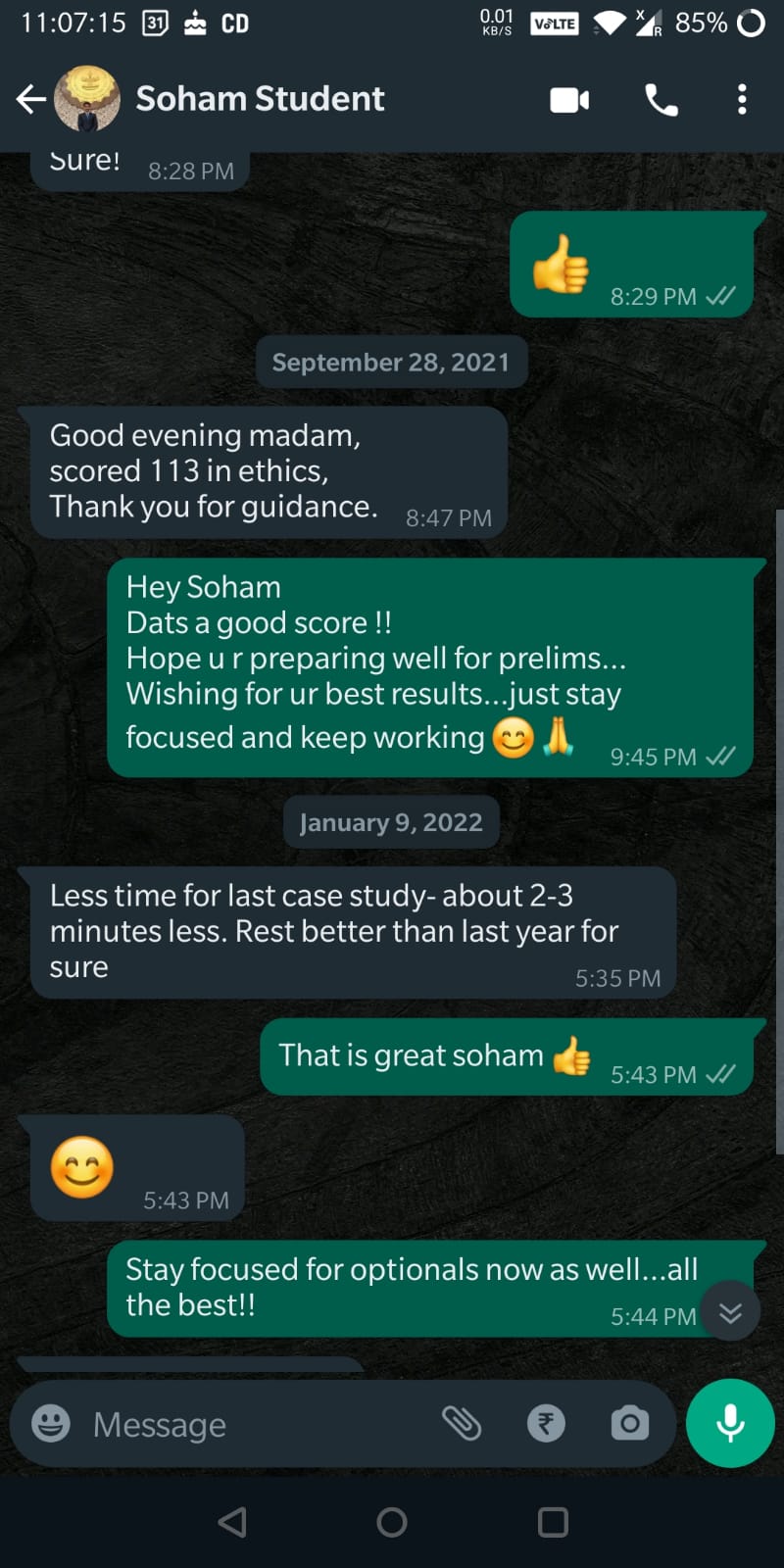The height and width of the screenshot is (1568, 784).
Task: Open Soham Student's contact info
Action: tap(260, 99)
